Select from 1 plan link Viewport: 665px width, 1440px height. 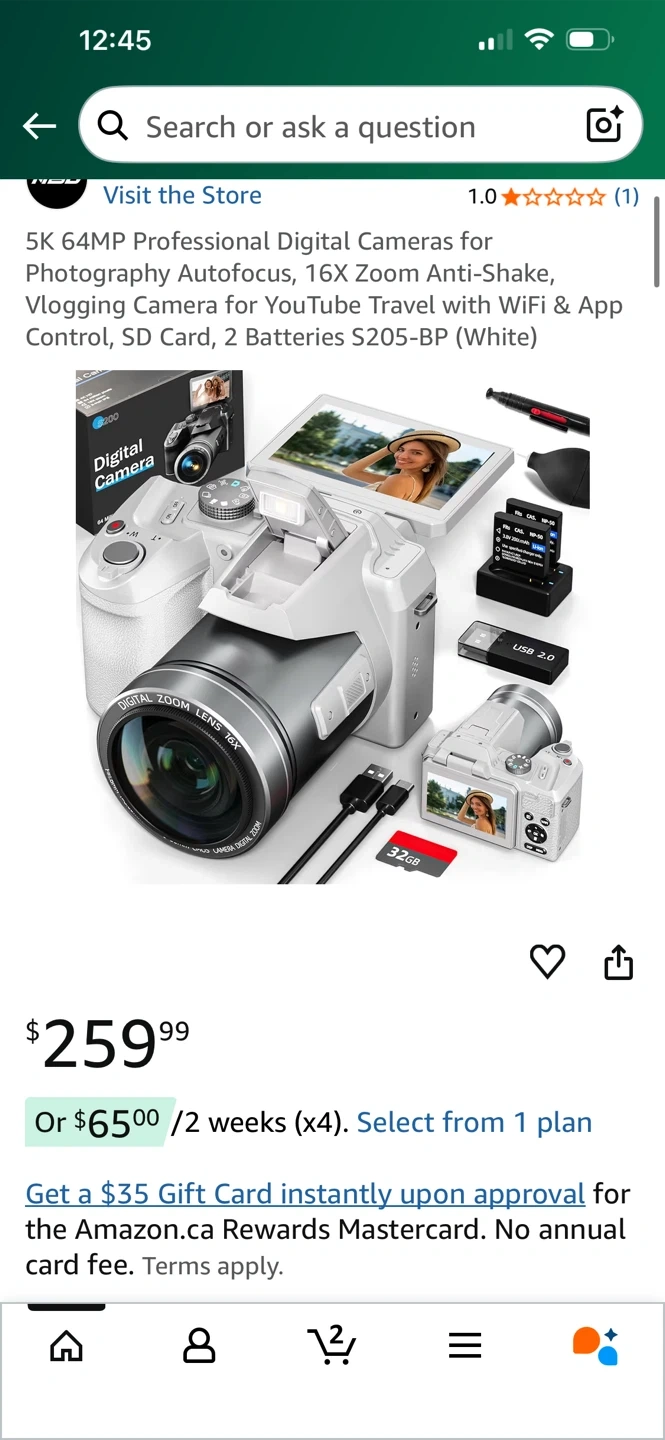click(474, 1122)
